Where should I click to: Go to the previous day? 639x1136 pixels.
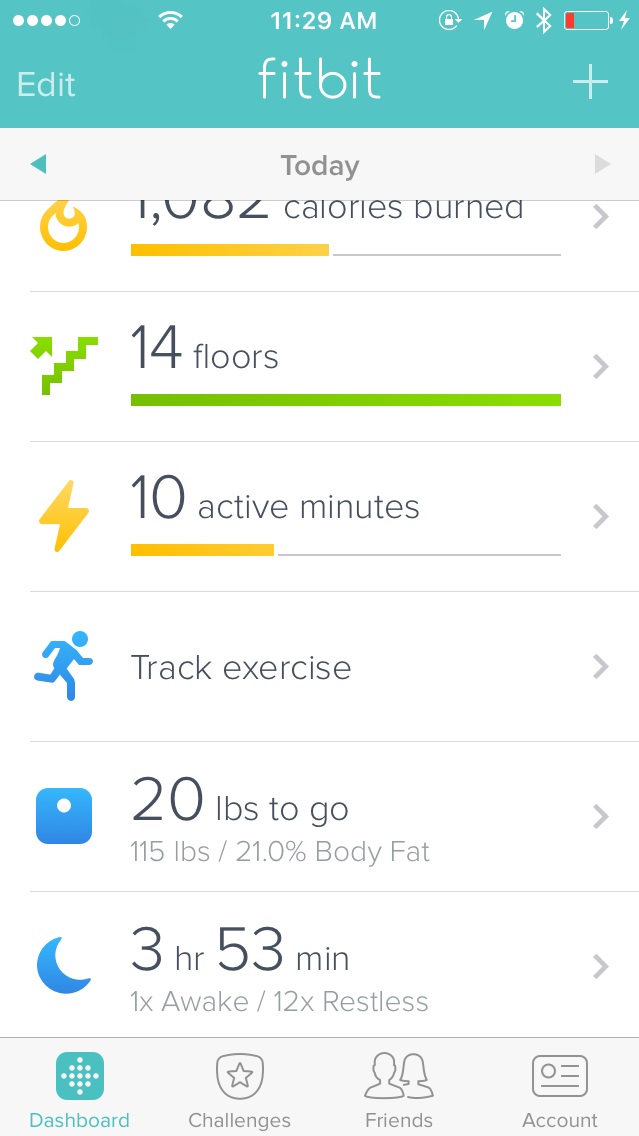[39, 165]
